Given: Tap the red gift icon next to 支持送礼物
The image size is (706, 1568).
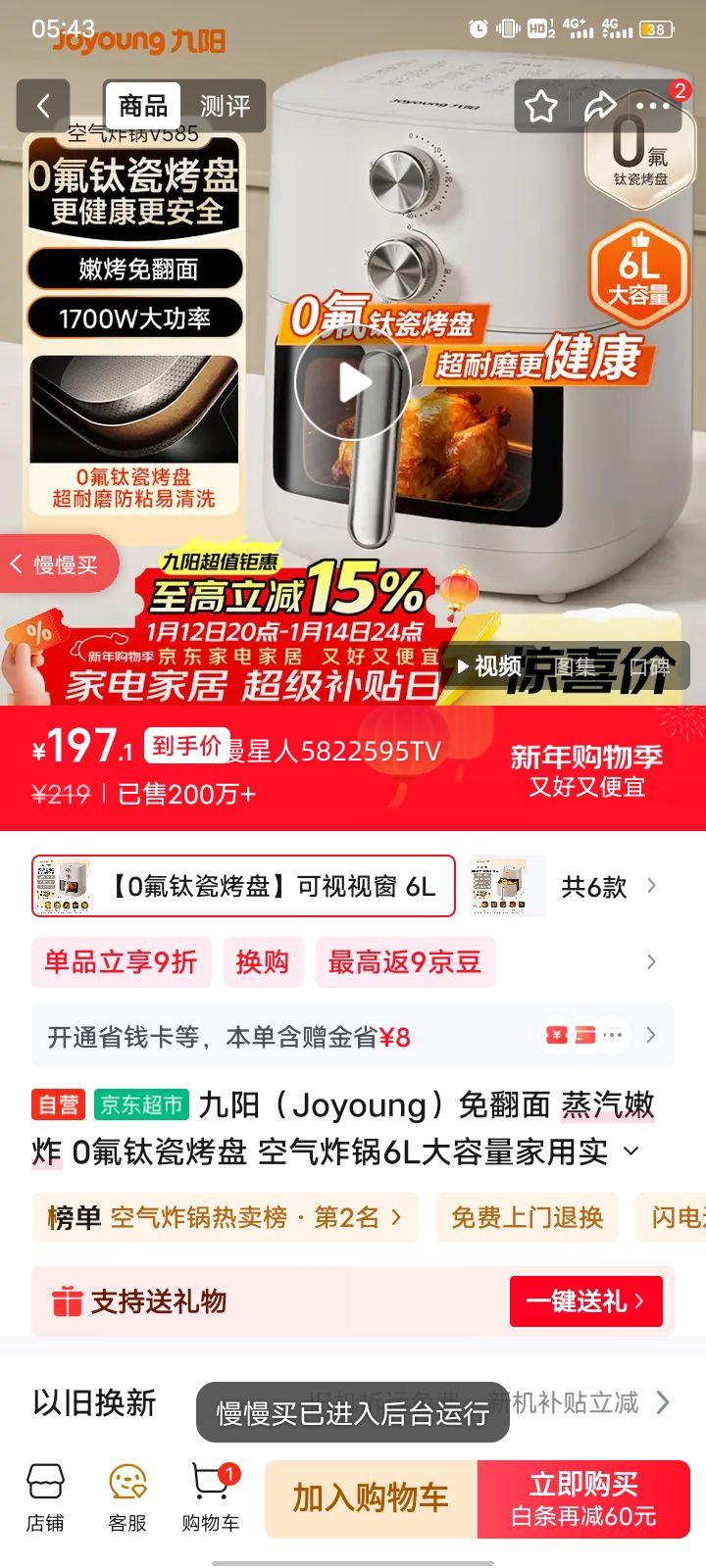Looking at the screenshot, I should [66, 1301].
